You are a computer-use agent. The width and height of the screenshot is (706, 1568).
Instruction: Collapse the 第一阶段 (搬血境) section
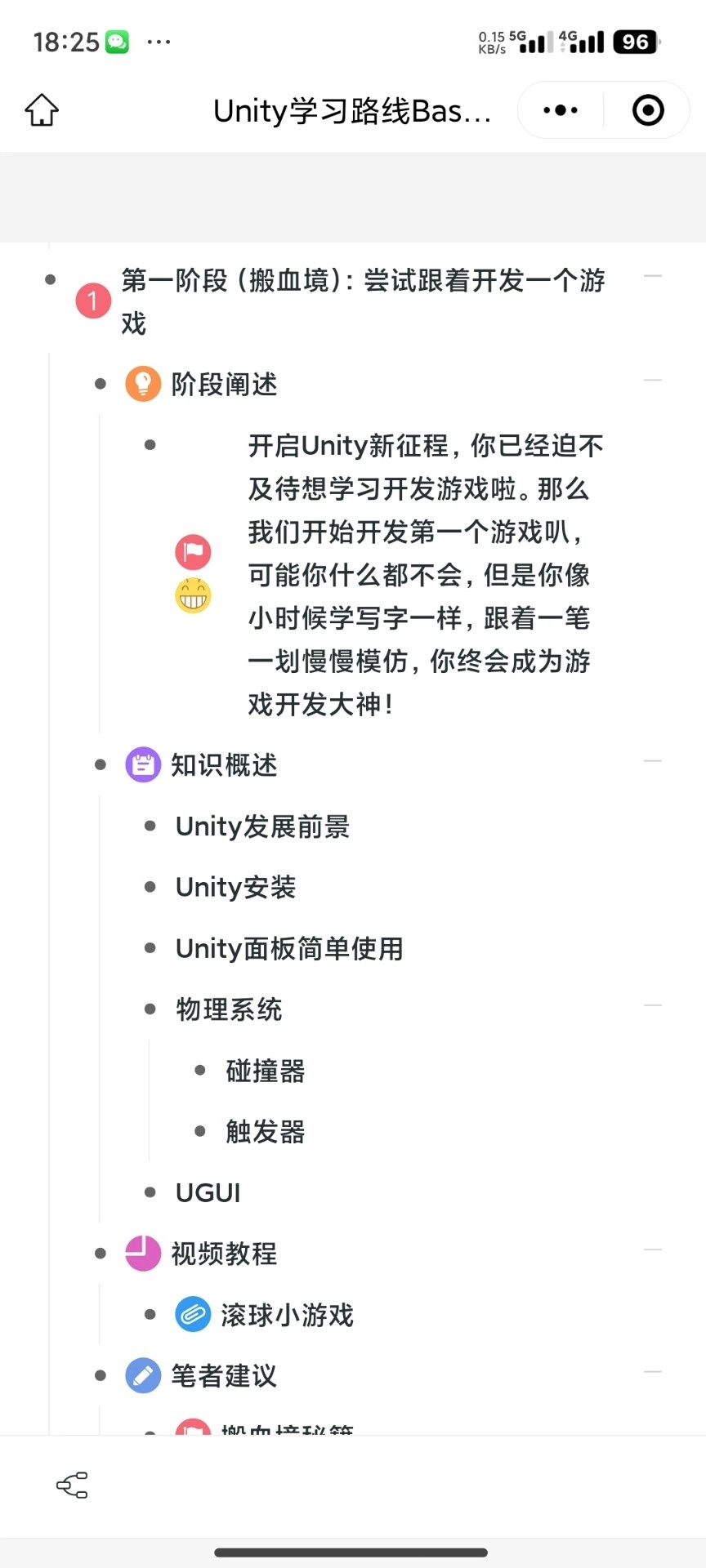click(x=652, y=277)
